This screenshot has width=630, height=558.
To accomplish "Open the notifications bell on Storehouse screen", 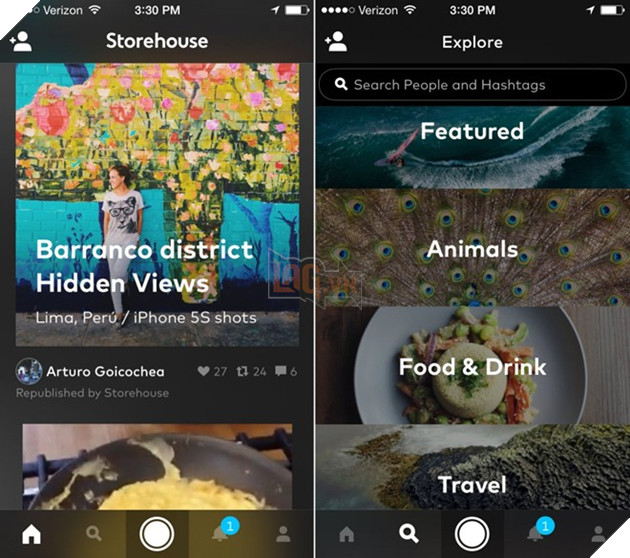I will (x=221, y=534).
